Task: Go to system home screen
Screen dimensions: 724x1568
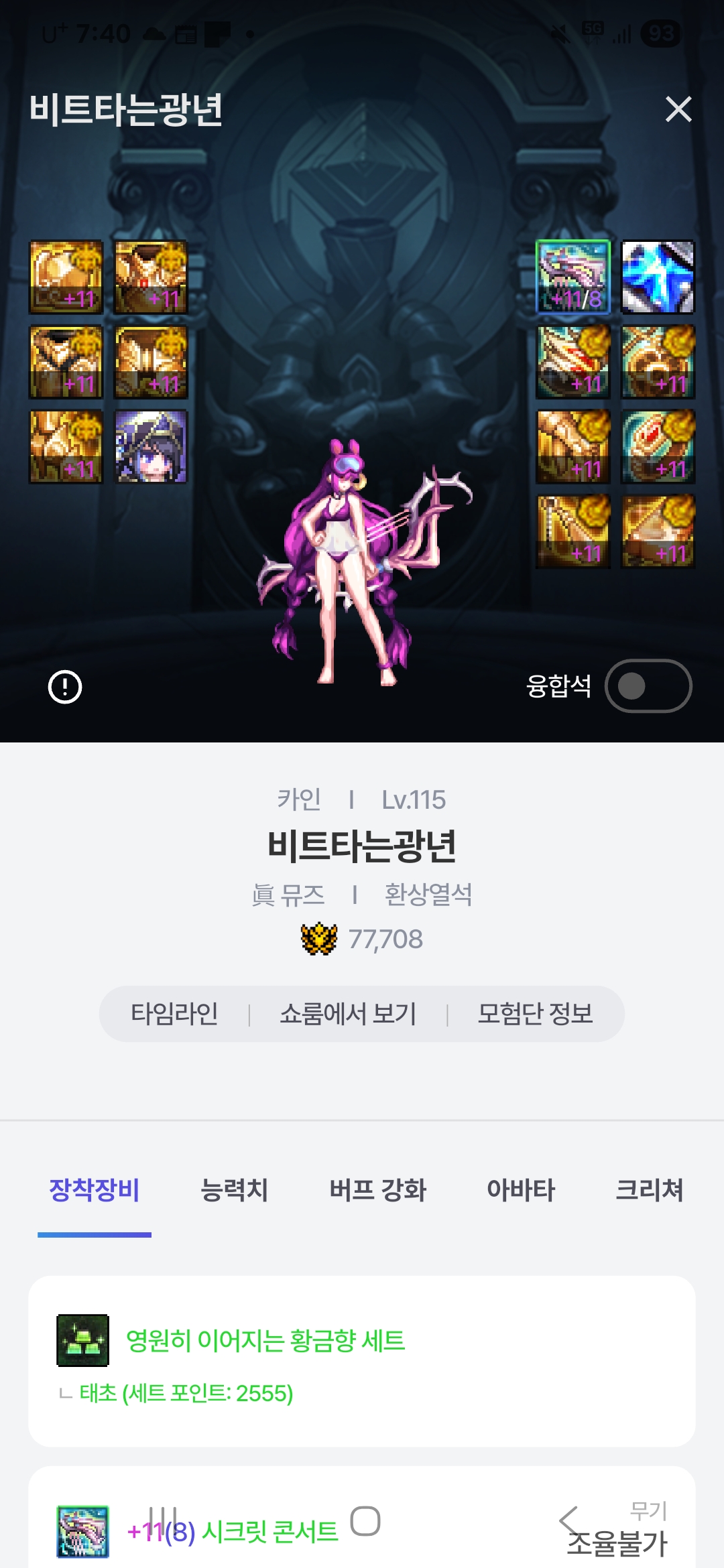Action: point(365,1521)
